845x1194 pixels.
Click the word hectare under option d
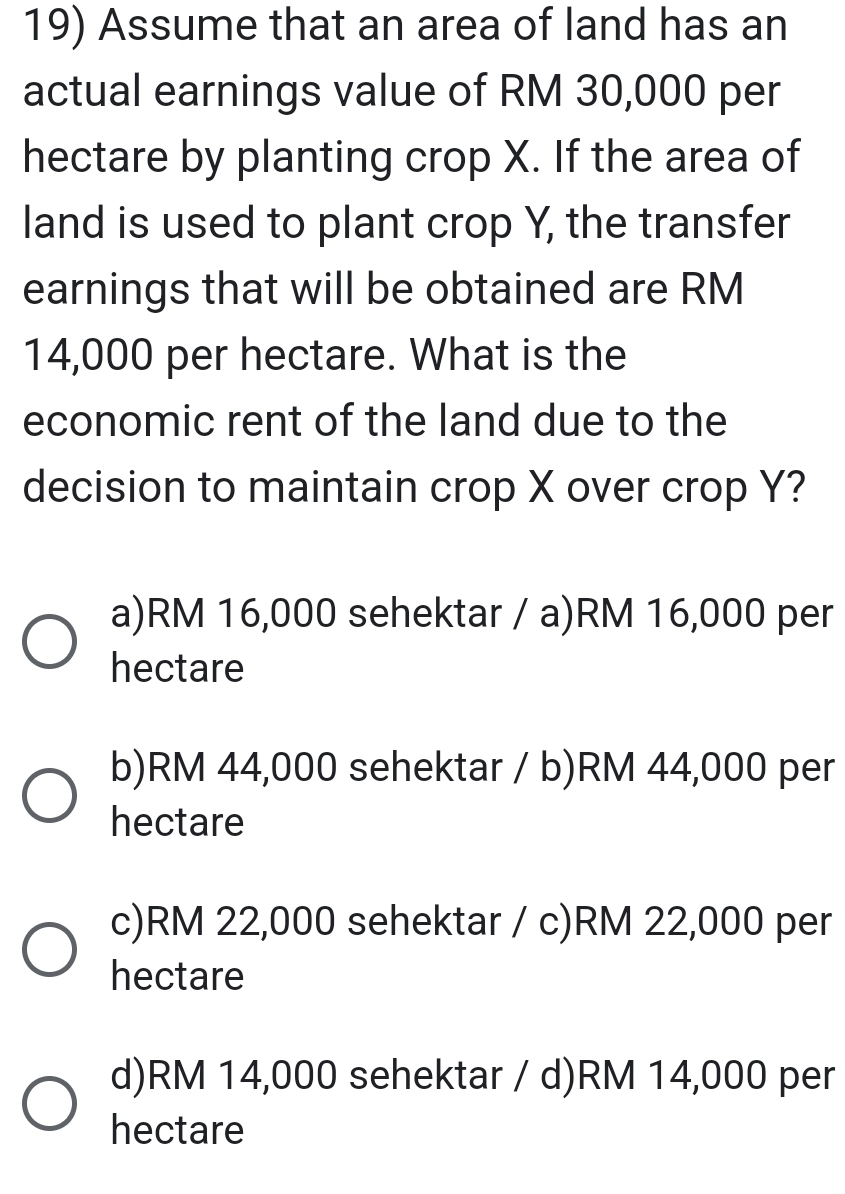click(x=177, y=1129)
